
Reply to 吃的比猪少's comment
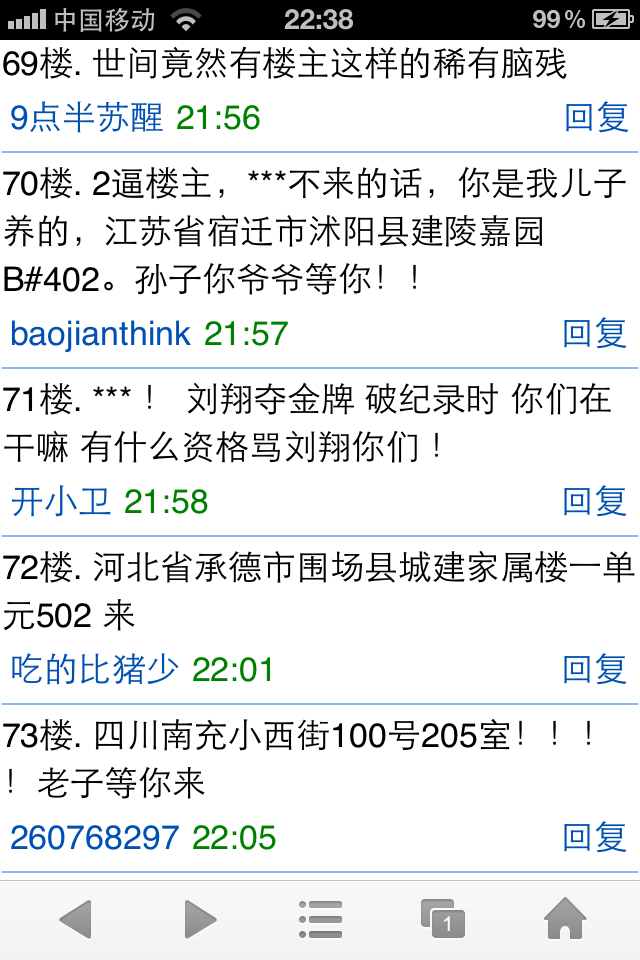tap(596, 669)
